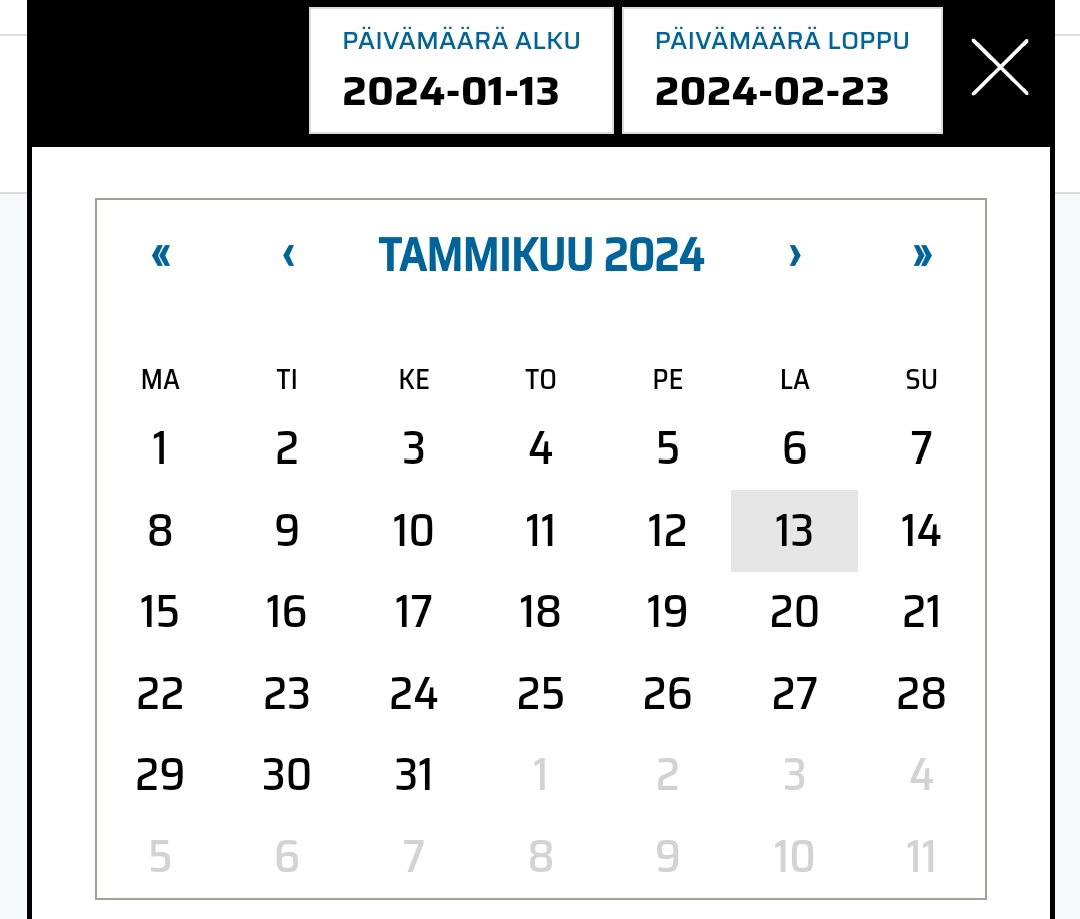Pick January 28
Image resolution: width=1080 pixels, height=919 pixels.
click(x=921, y=694)
